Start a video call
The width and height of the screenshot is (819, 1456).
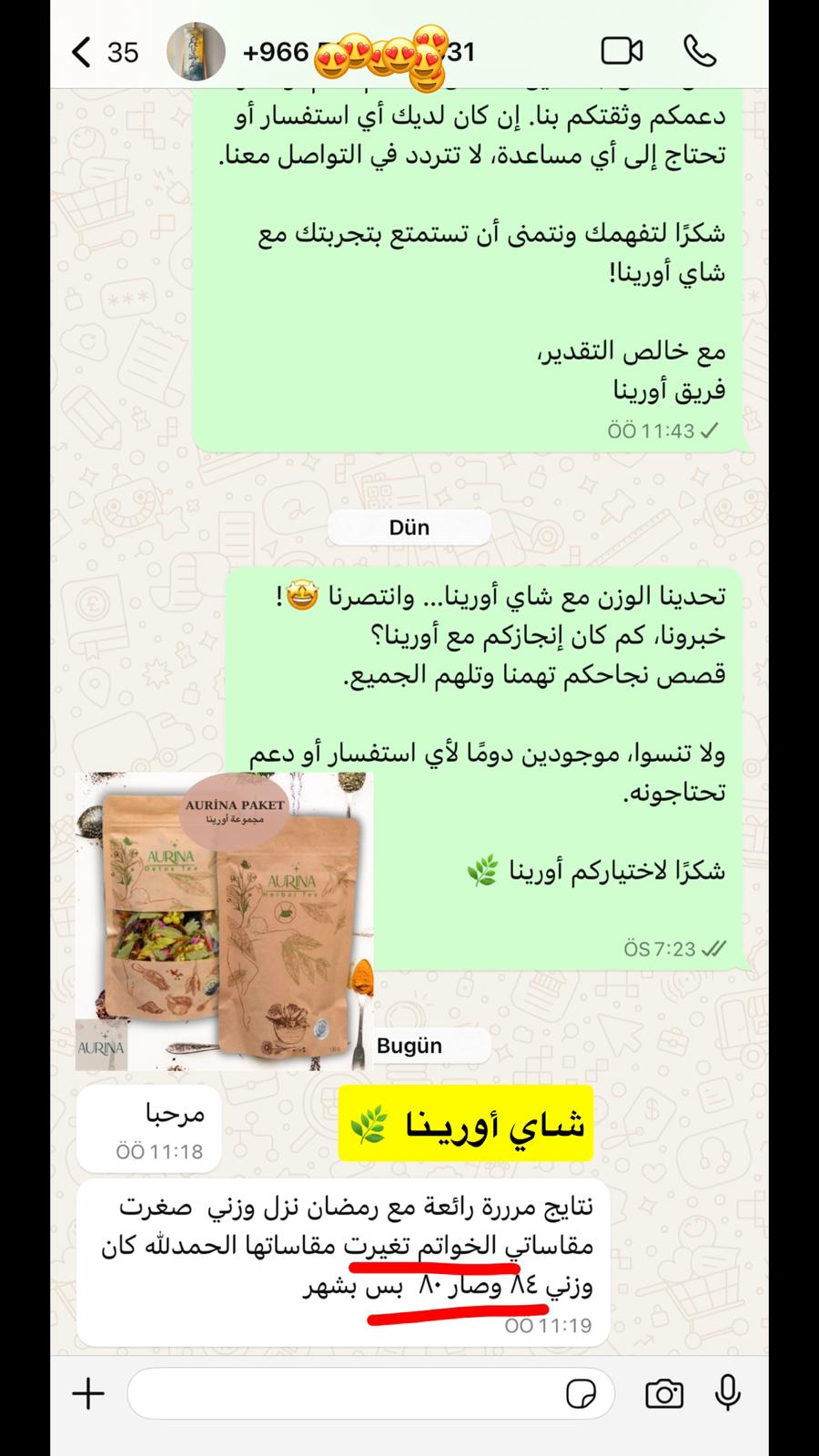(x=622, y=52)
